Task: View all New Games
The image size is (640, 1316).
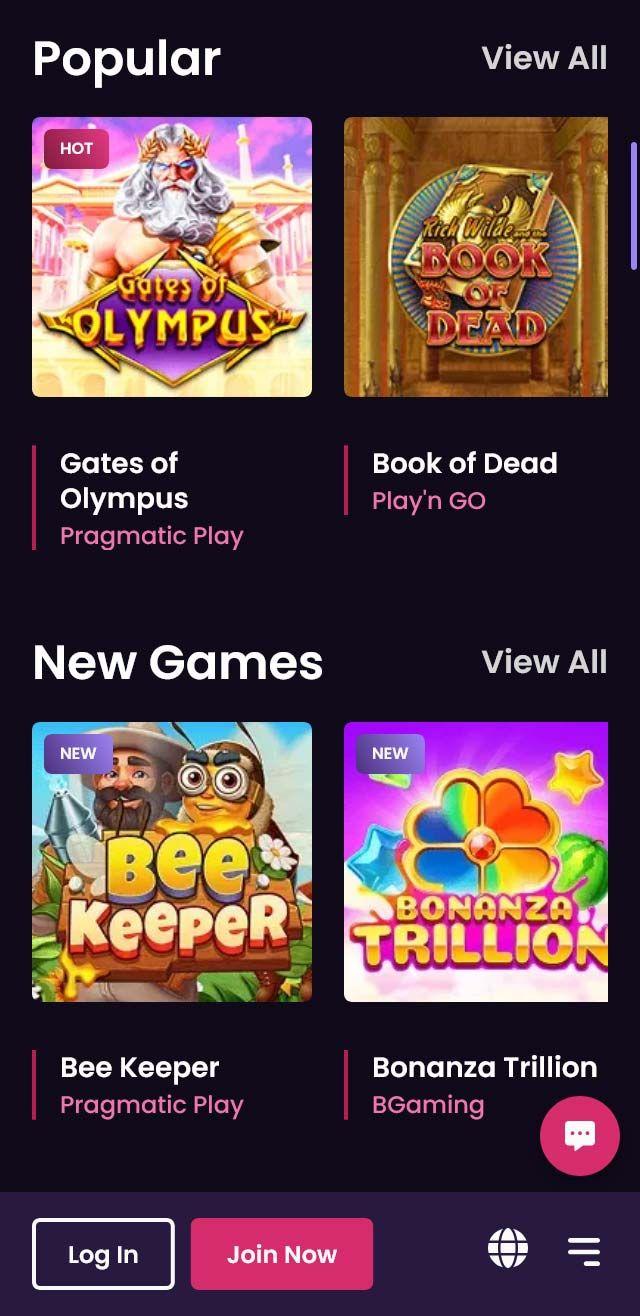Action: 545,662
